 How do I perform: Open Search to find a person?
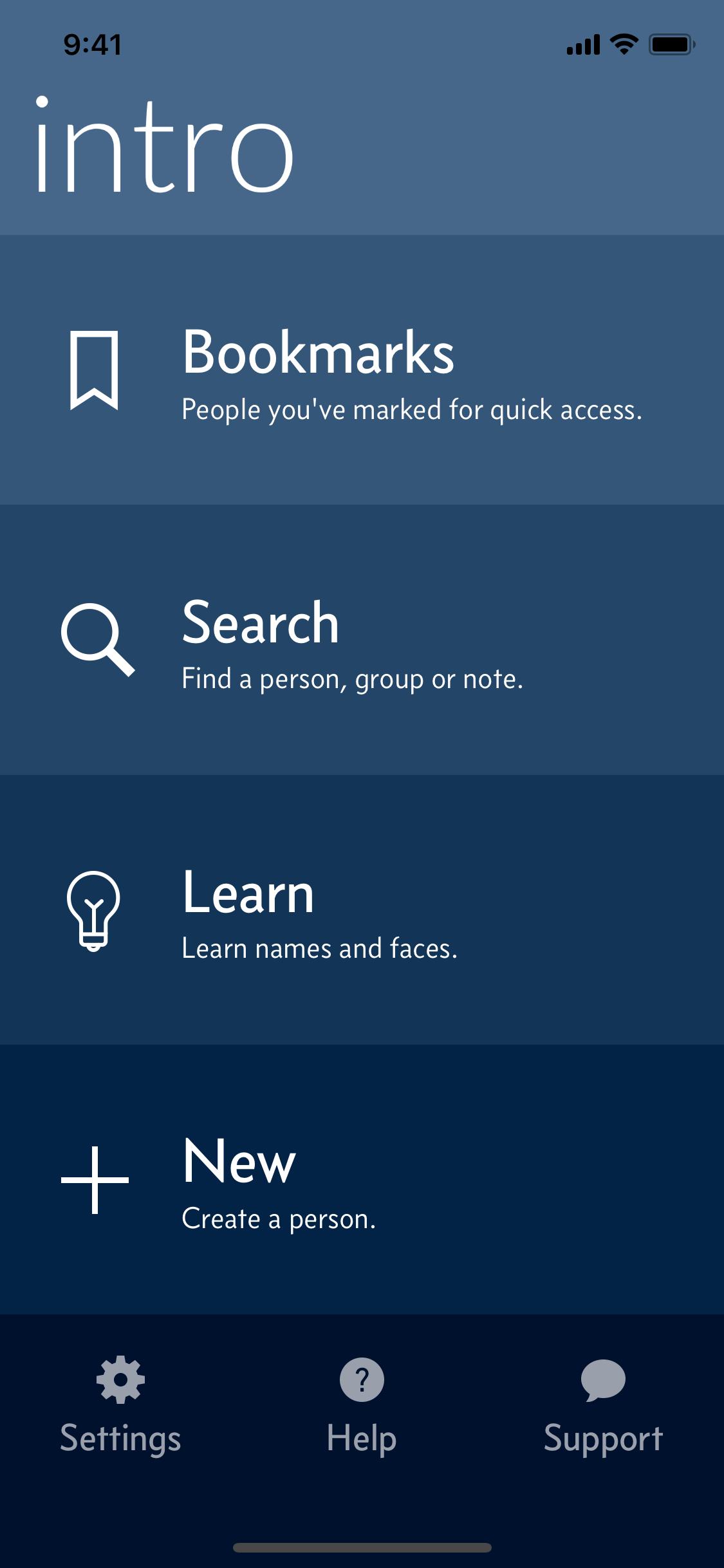(x=261, y=623)
